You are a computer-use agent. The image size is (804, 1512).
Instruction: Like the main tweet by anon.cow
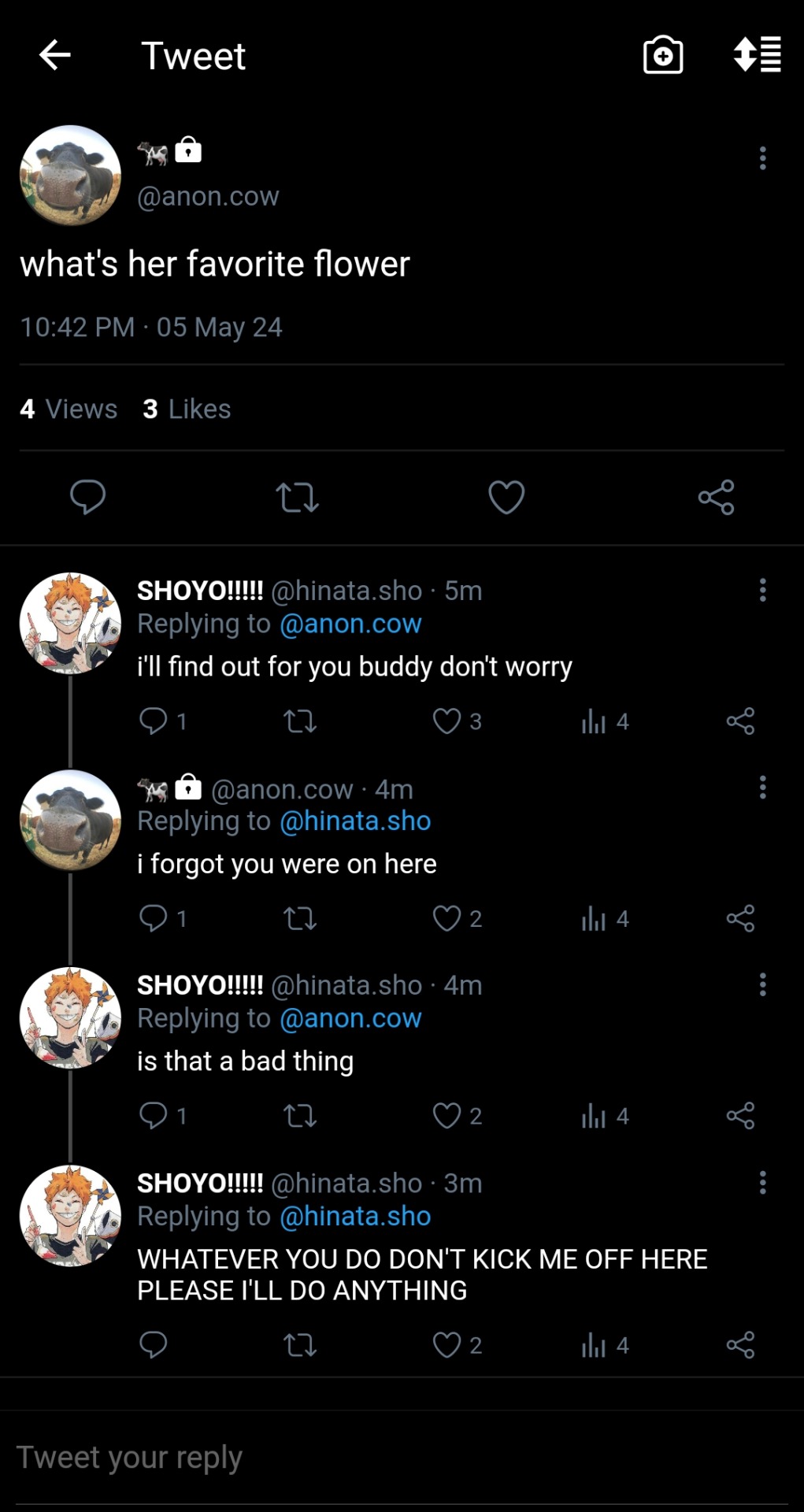[506, 497]
